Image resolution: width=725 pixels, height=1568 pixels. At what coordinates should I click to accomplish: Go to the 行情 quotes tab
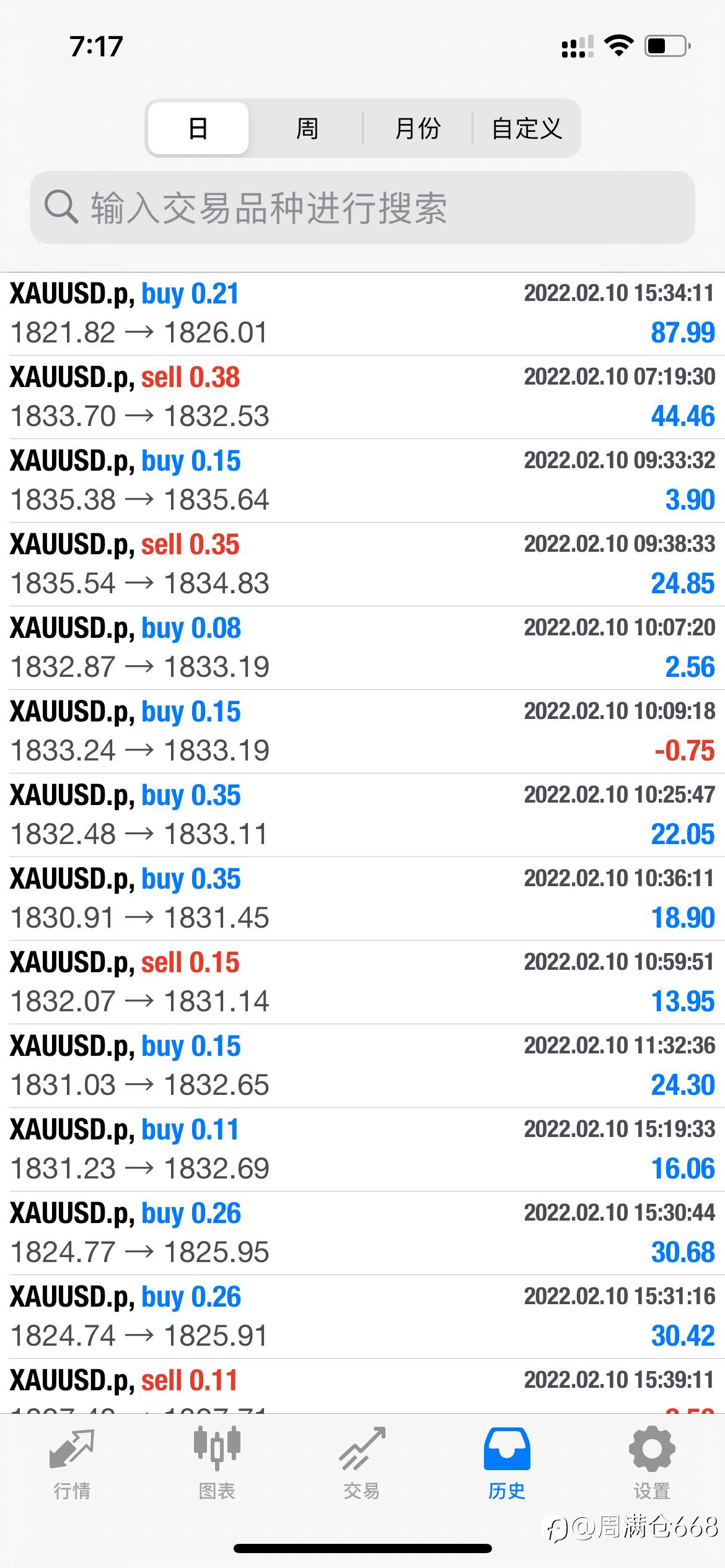pyautogui.click(x=72, y=1464)
